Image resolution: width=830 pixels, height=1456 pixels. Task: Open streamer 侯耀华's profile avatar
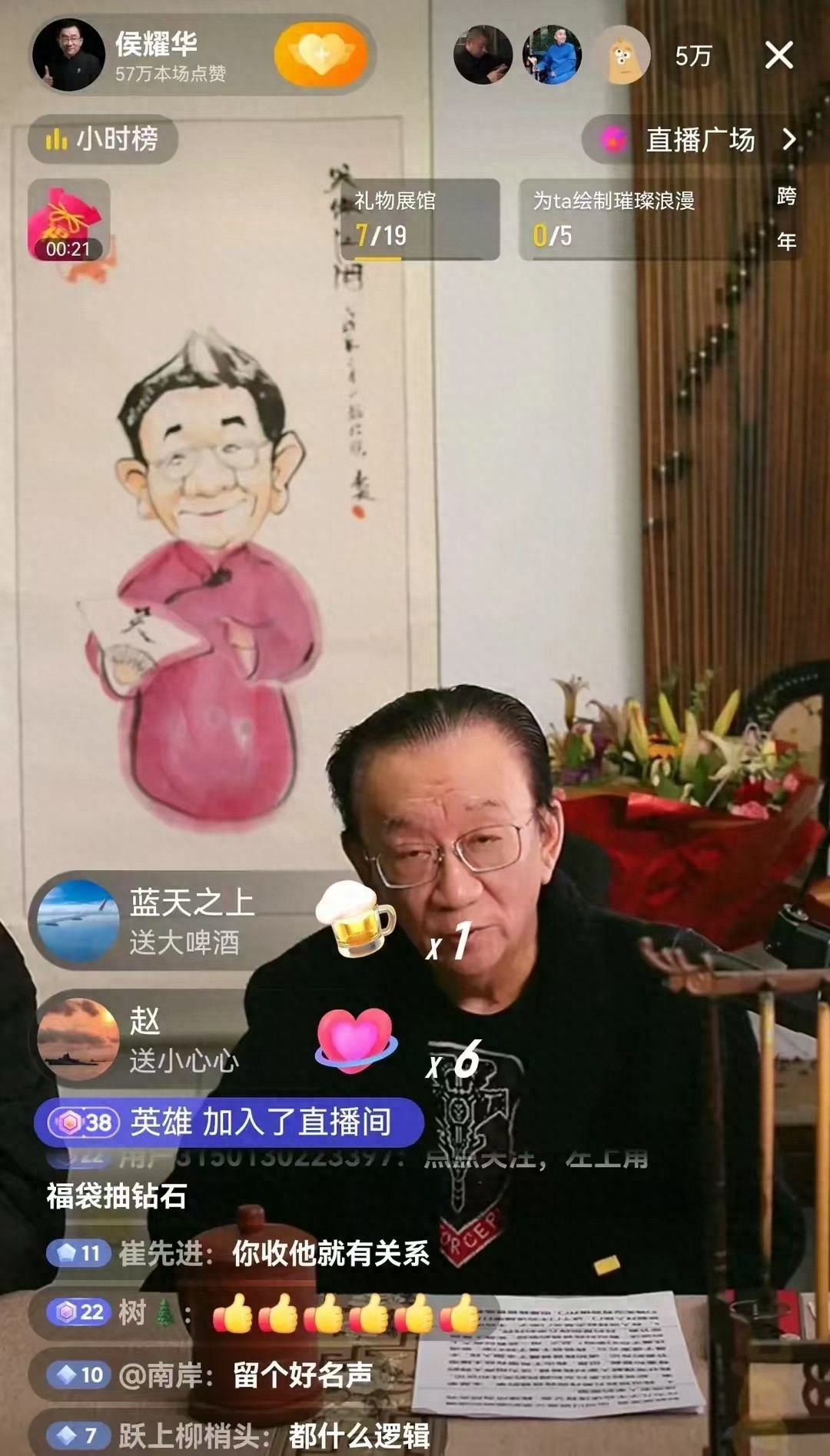[x=68, y=55]
